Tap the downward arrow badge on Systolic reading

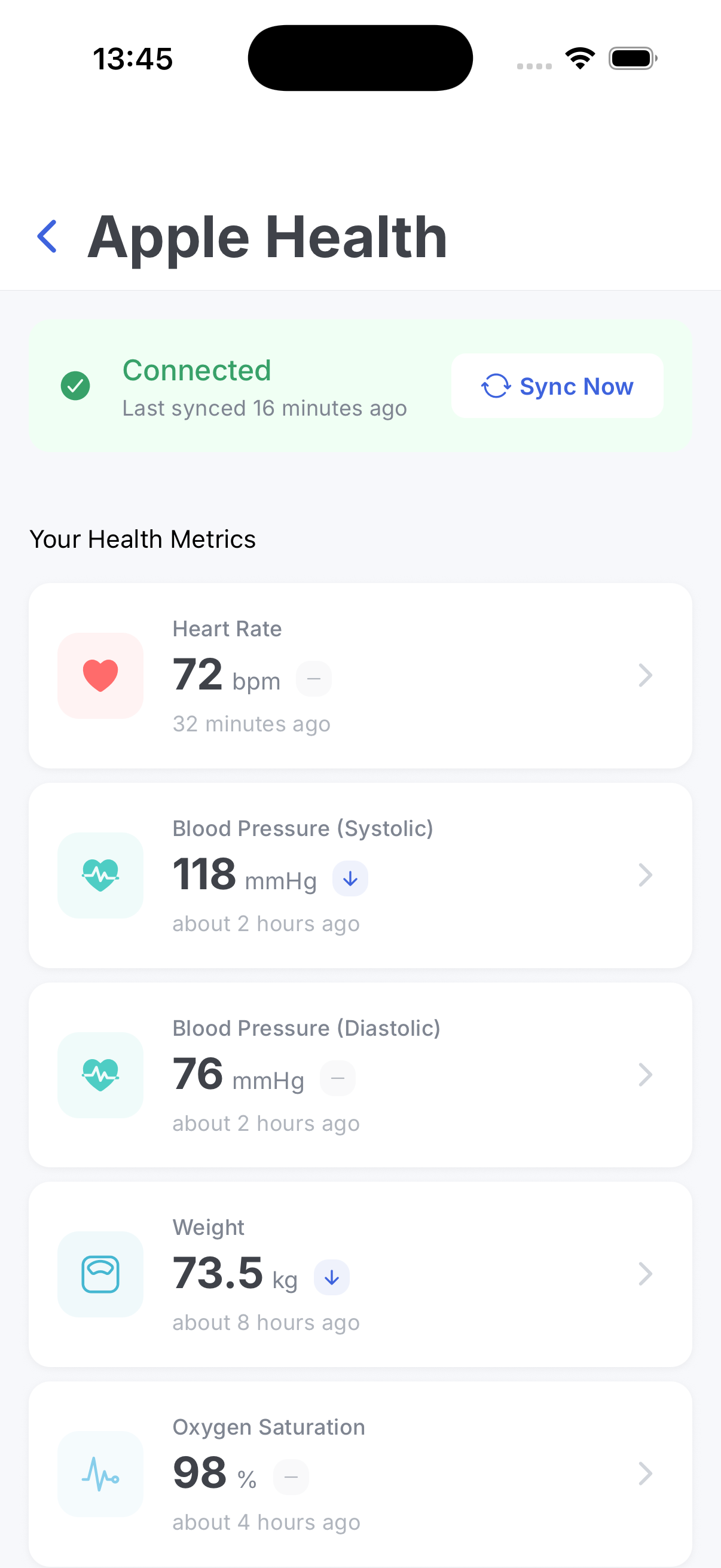pyautogui.click(x=350, y=878)
